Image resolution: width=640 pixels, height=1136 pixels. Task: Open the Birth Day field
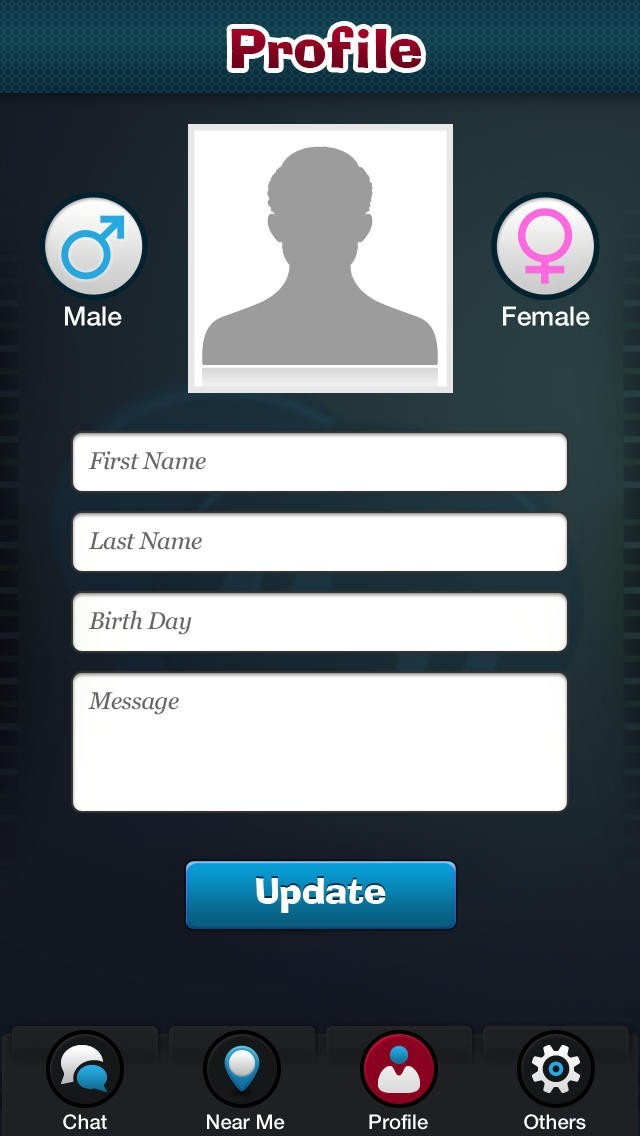(320, 622)
